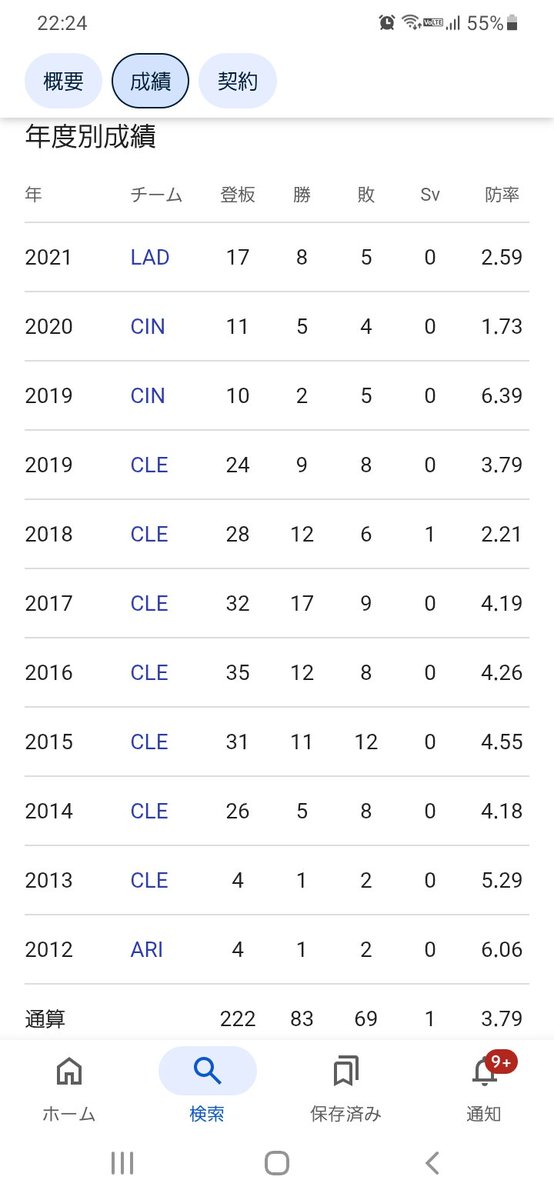Open the 保存済み tab

(346, 1088)
